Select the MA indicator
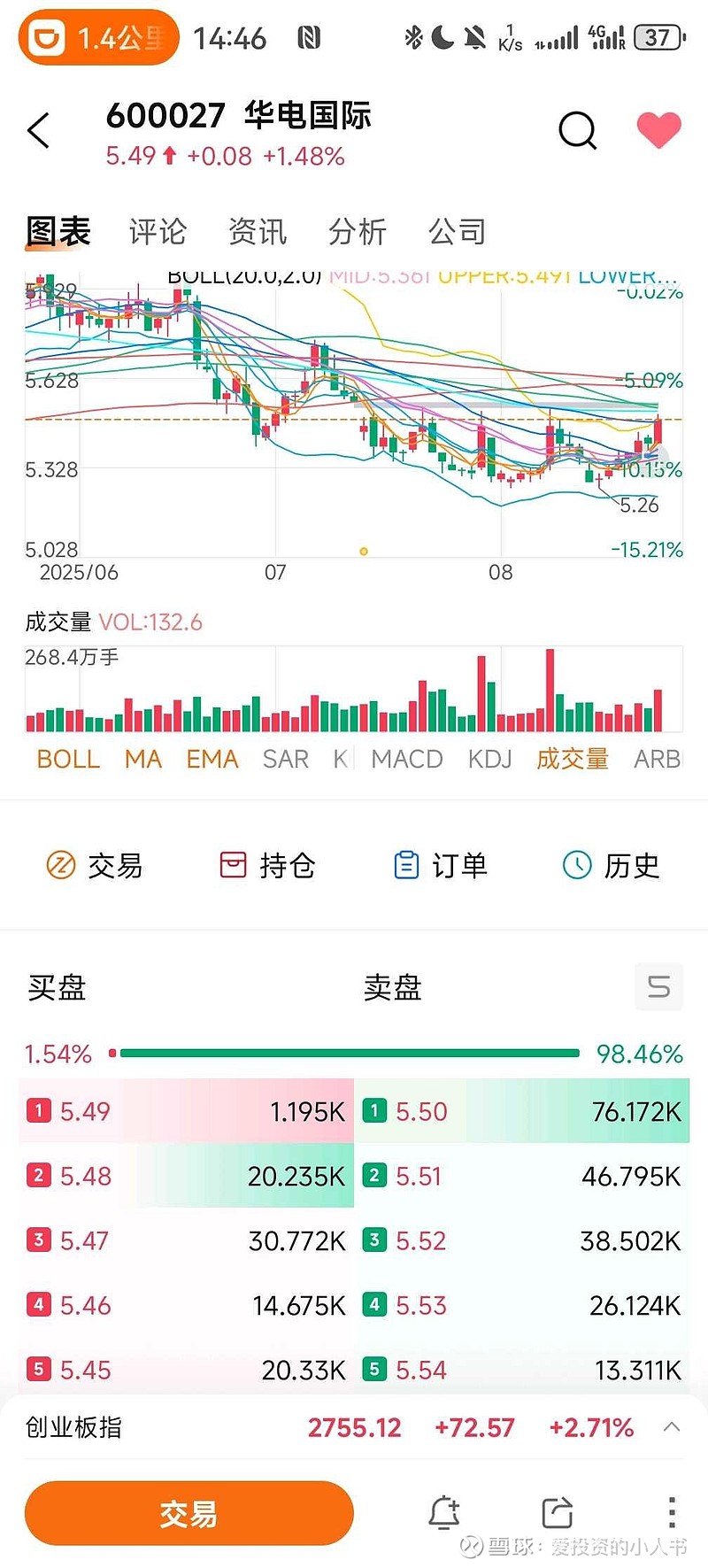The height and width of the screenshot is (1568, 708). coord(143,759)
